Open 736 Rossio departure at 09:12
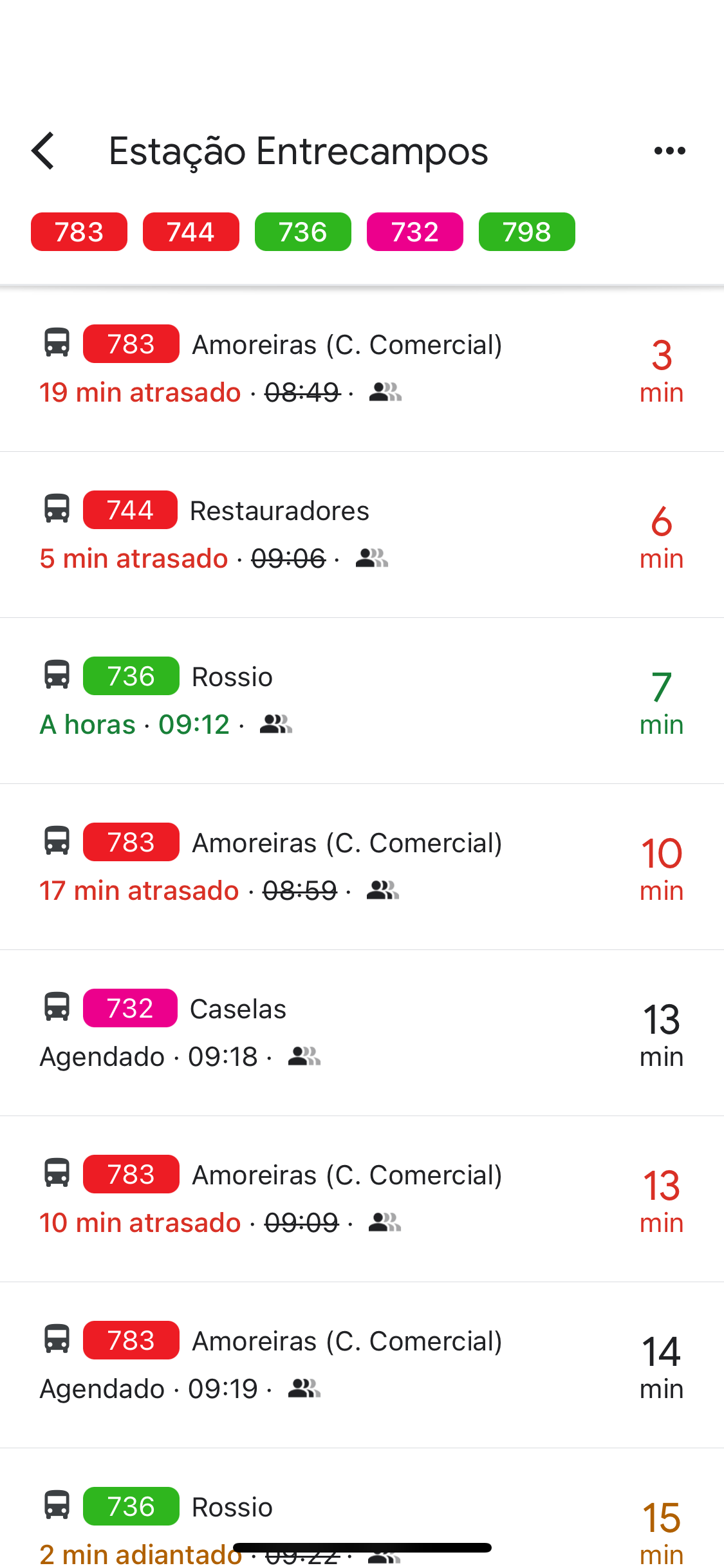This screenshot has width=724, height=1568. (x=362, y=701)
